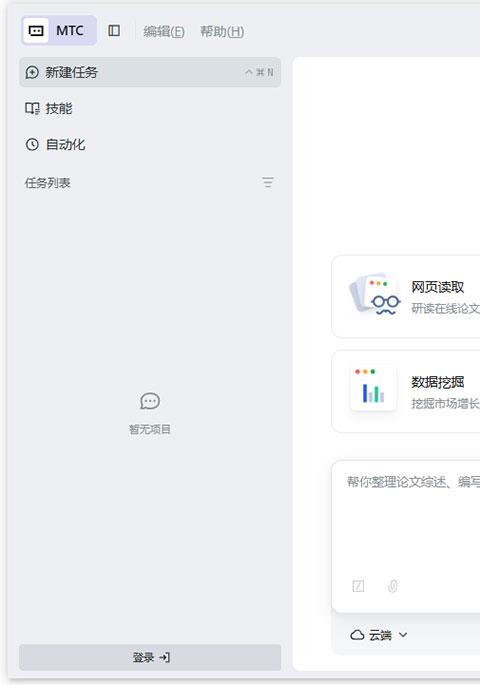Expand the 云端 dropdown
Viewport: 480px width, 685px height.
tap(379, 635)
